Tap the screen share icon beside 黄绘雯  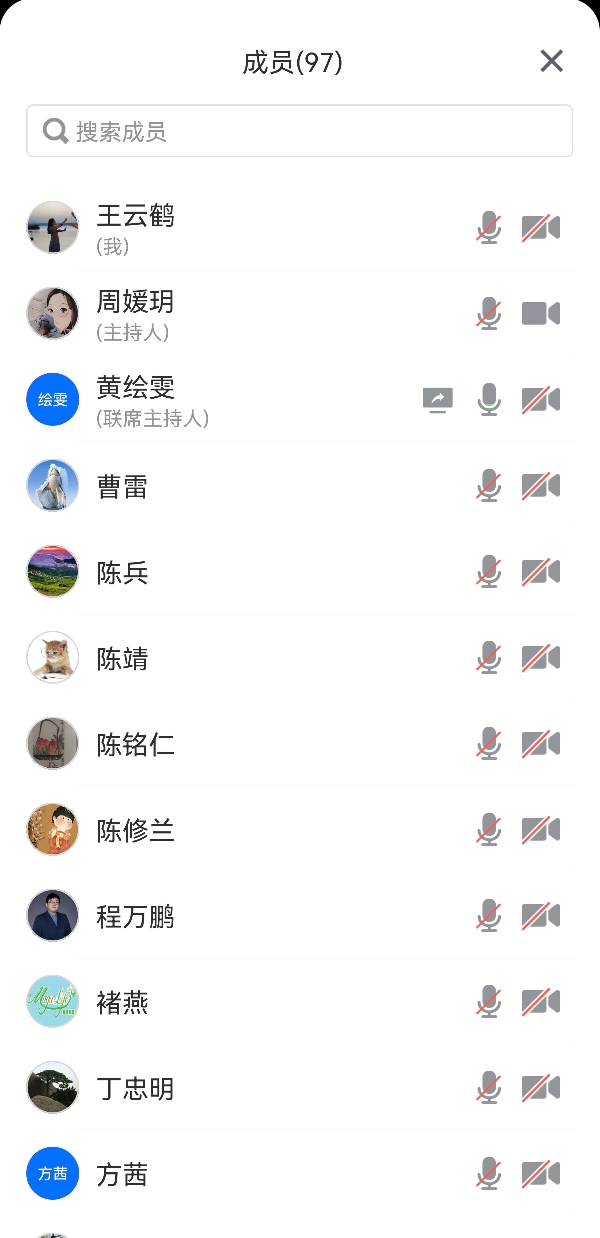(x=437, y=400)
